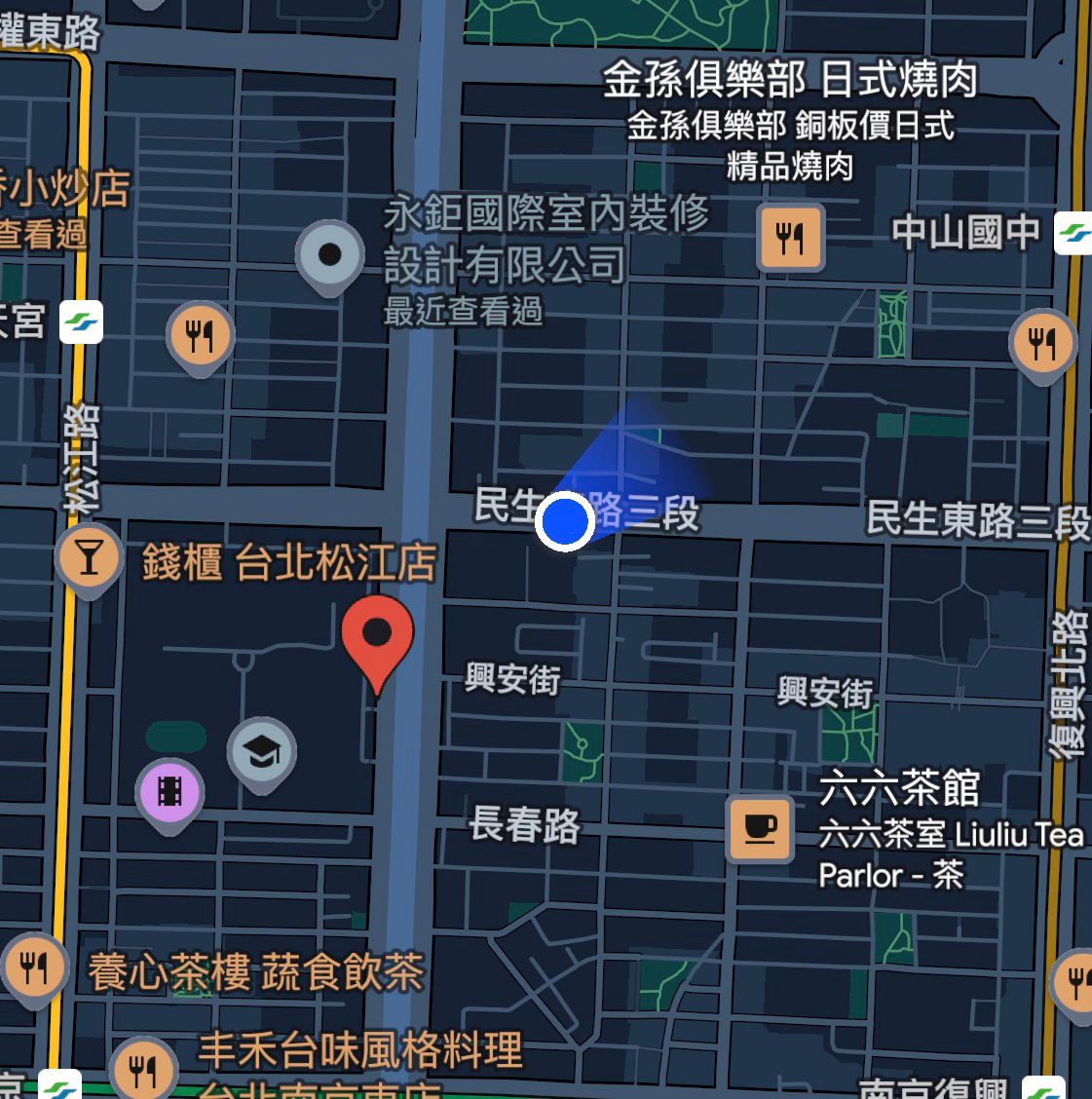The height and width of the screenshot is (1099, 1092).
Task: Select 中山國中 metro station icon
Action: 1073,232
